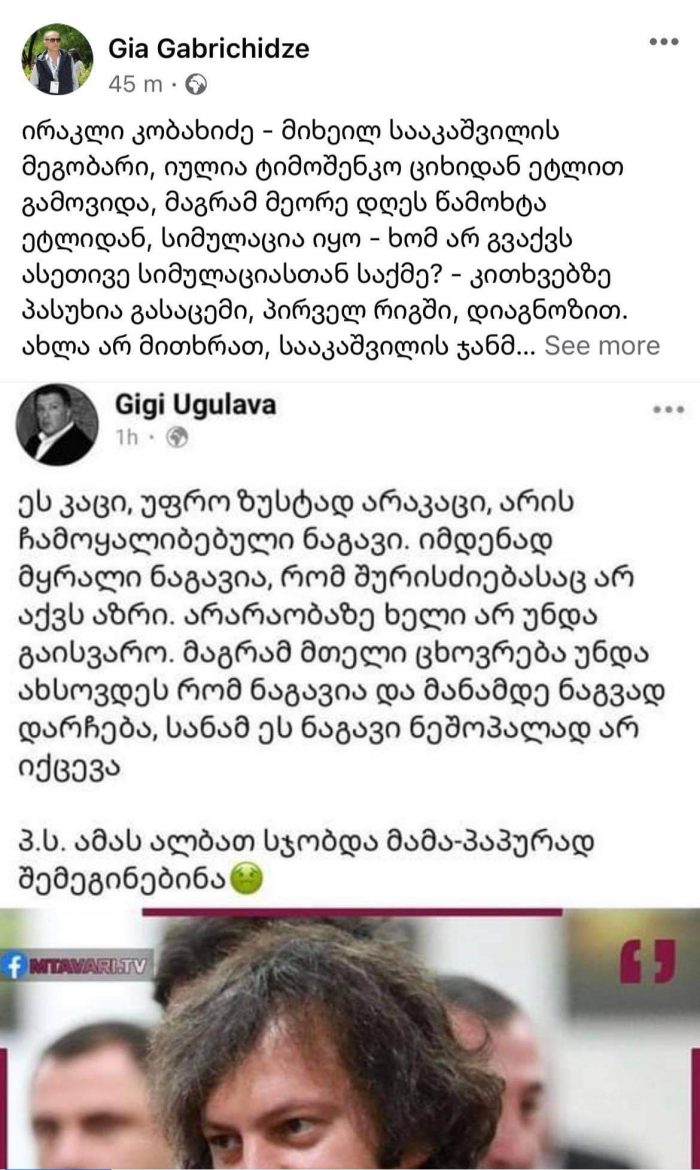Open overflow menu on Gia Gabrichidze's post

pyautogui.click(x=664, y=42)
